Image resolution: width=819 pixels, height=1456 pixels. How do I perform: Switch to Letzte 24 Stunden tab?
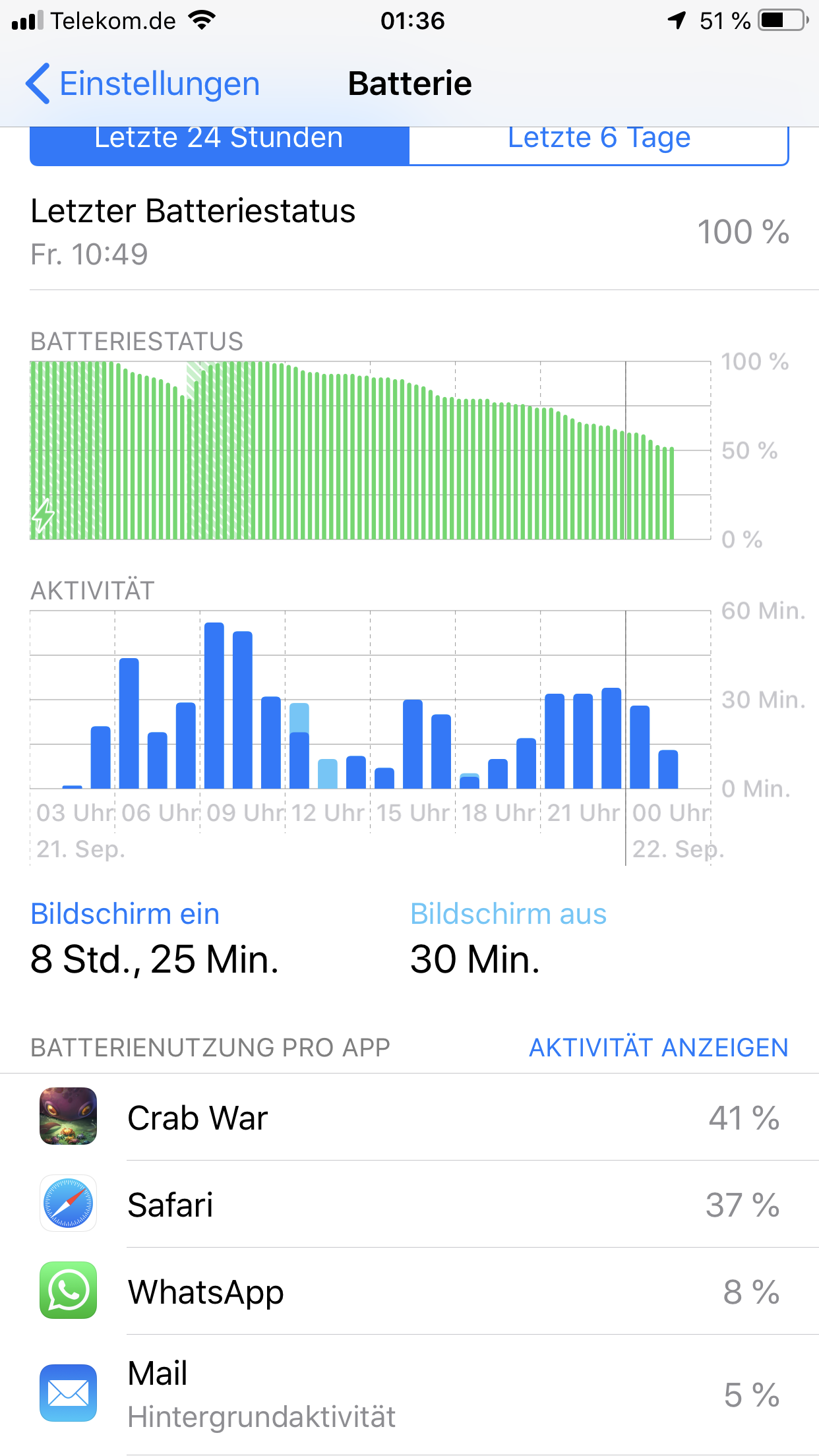point(219,140)
